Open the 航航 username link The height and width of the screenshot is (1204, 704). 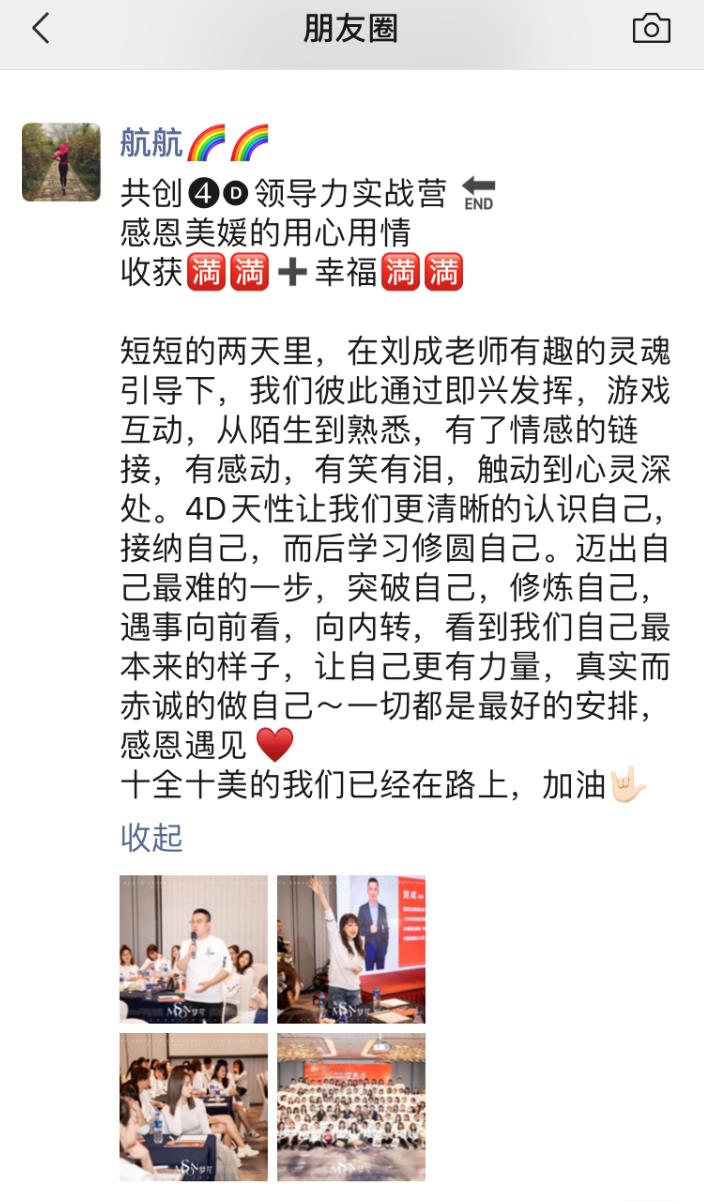point(151,143)
